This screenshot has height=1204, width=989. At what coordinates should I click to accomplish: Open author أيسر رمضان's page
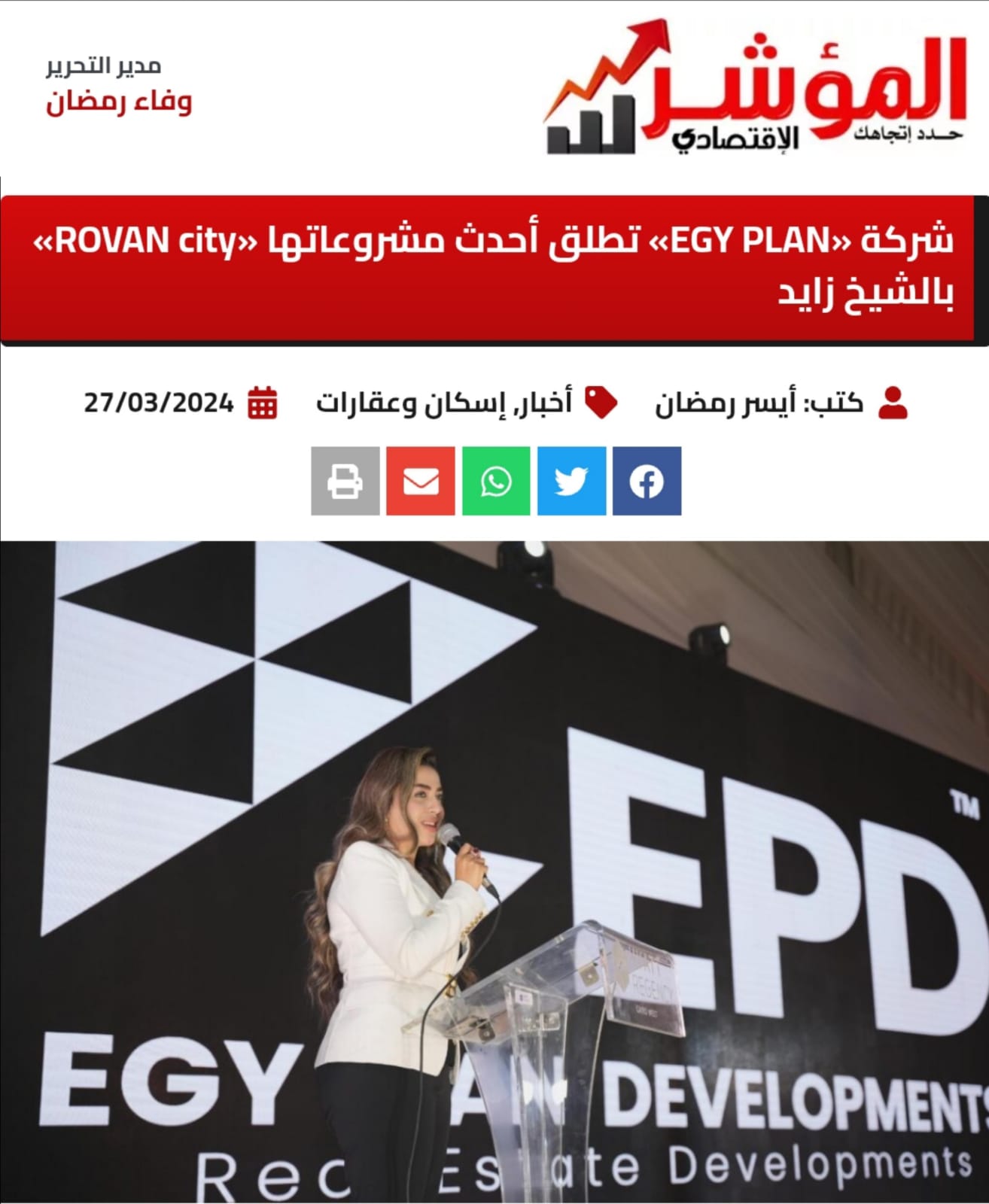[725, 403]
